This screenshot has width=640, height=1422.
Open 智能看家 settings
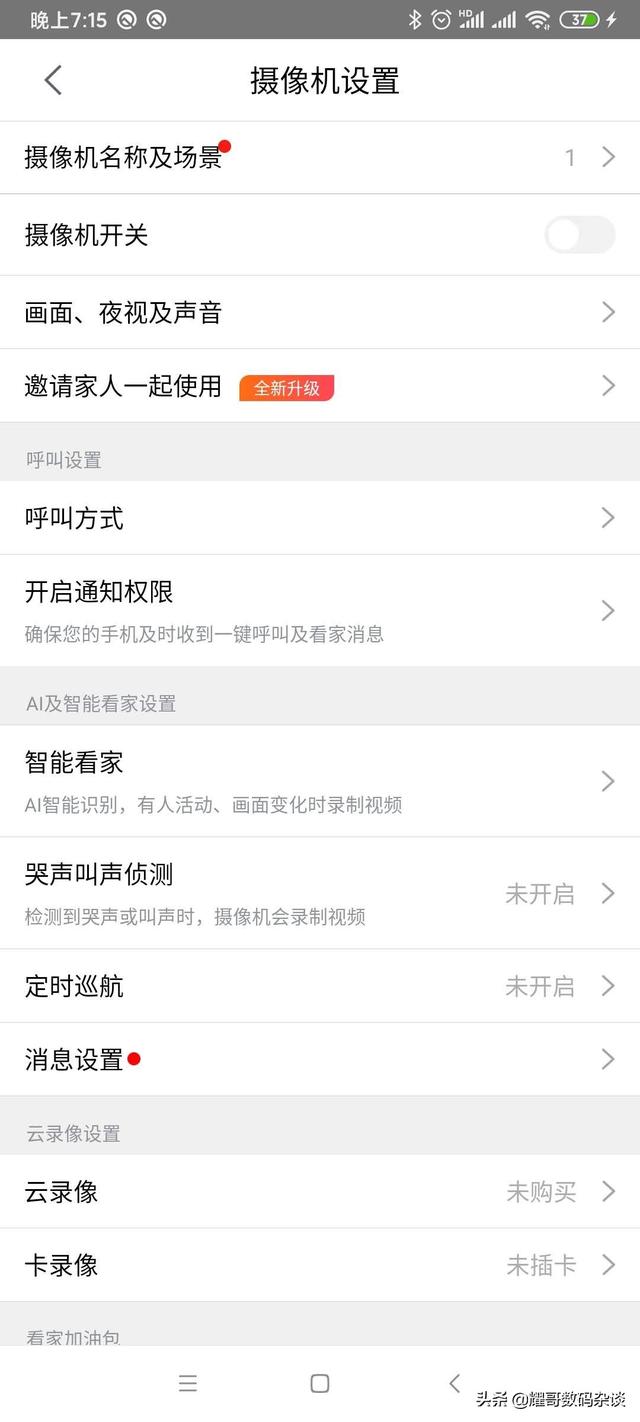coord(320,781)
